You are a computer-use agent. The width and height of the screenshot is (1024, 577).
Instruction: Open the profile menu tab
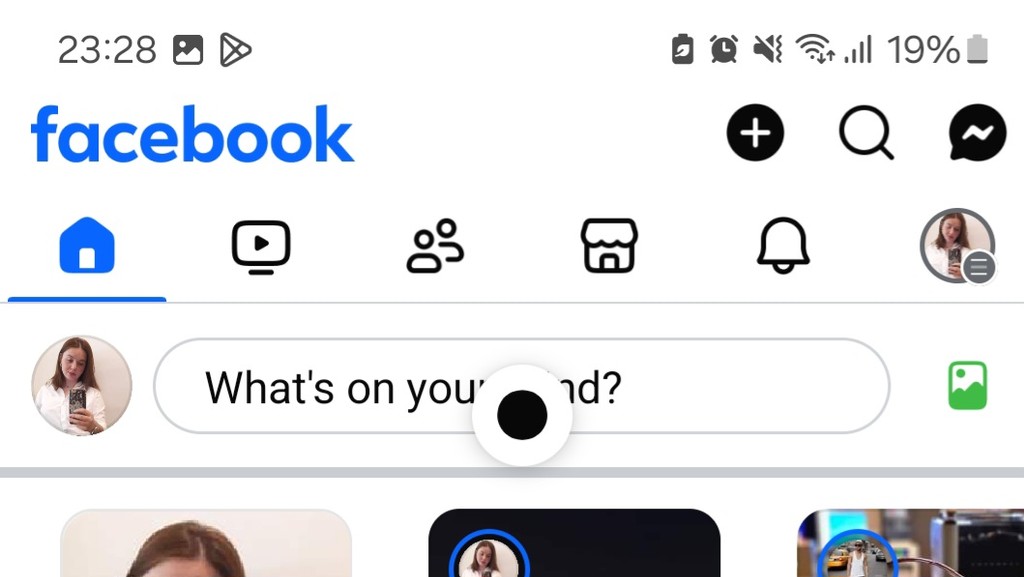(x=956, y=246)
